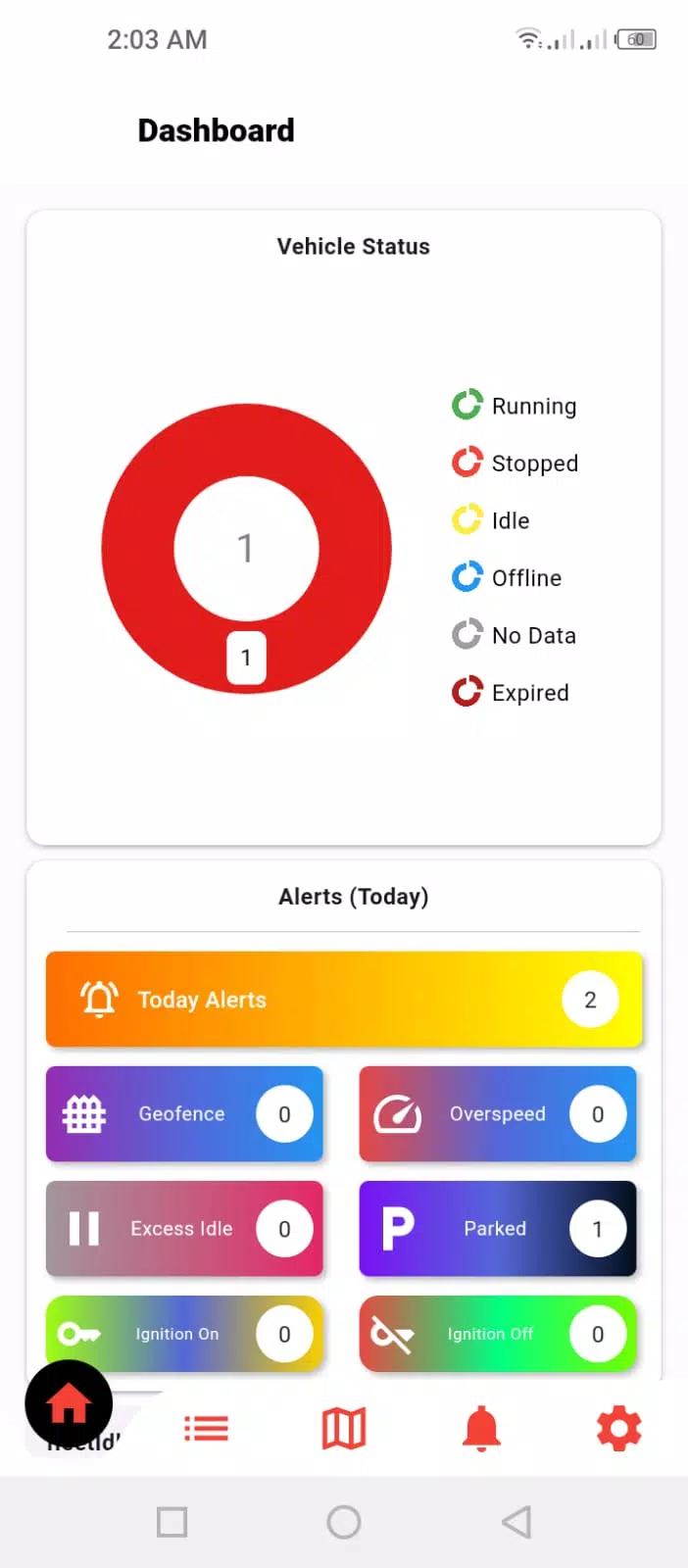The width and height of the screenshot is (688, 1568).
Task: Tap the system home button
Action: (344, 1522)
